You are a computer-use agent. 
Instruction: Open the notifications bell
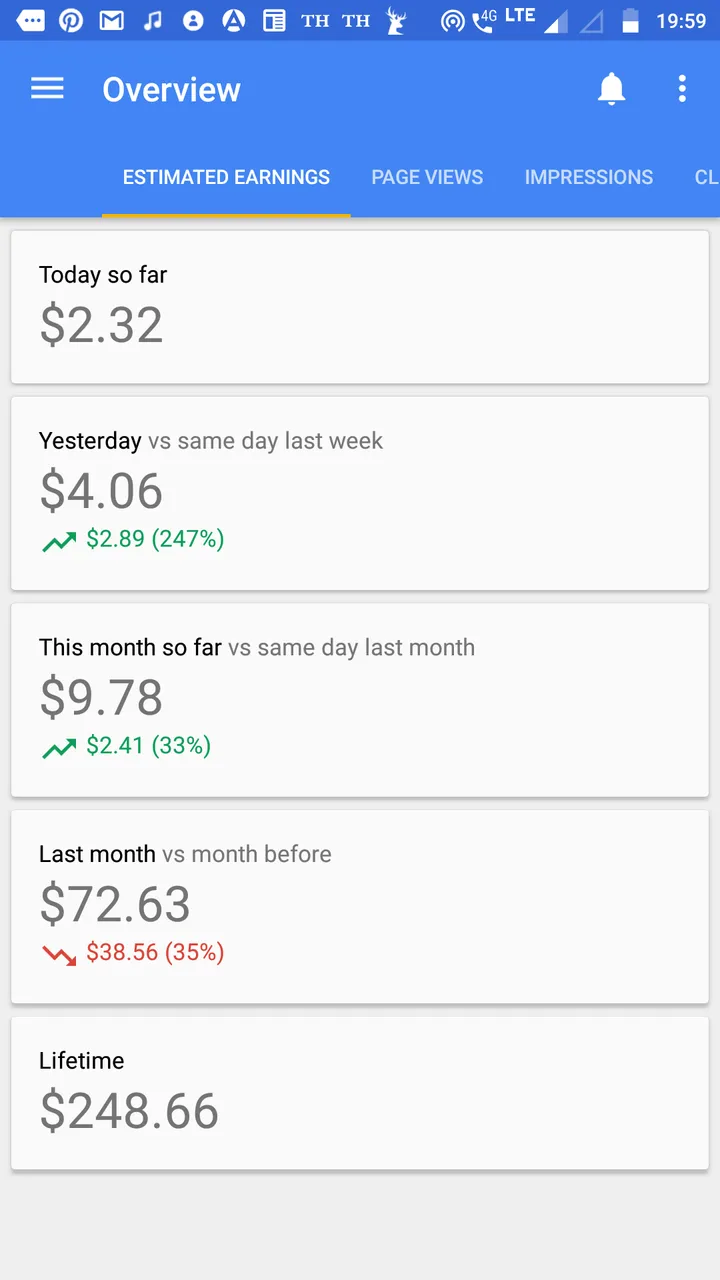(611, 89)
